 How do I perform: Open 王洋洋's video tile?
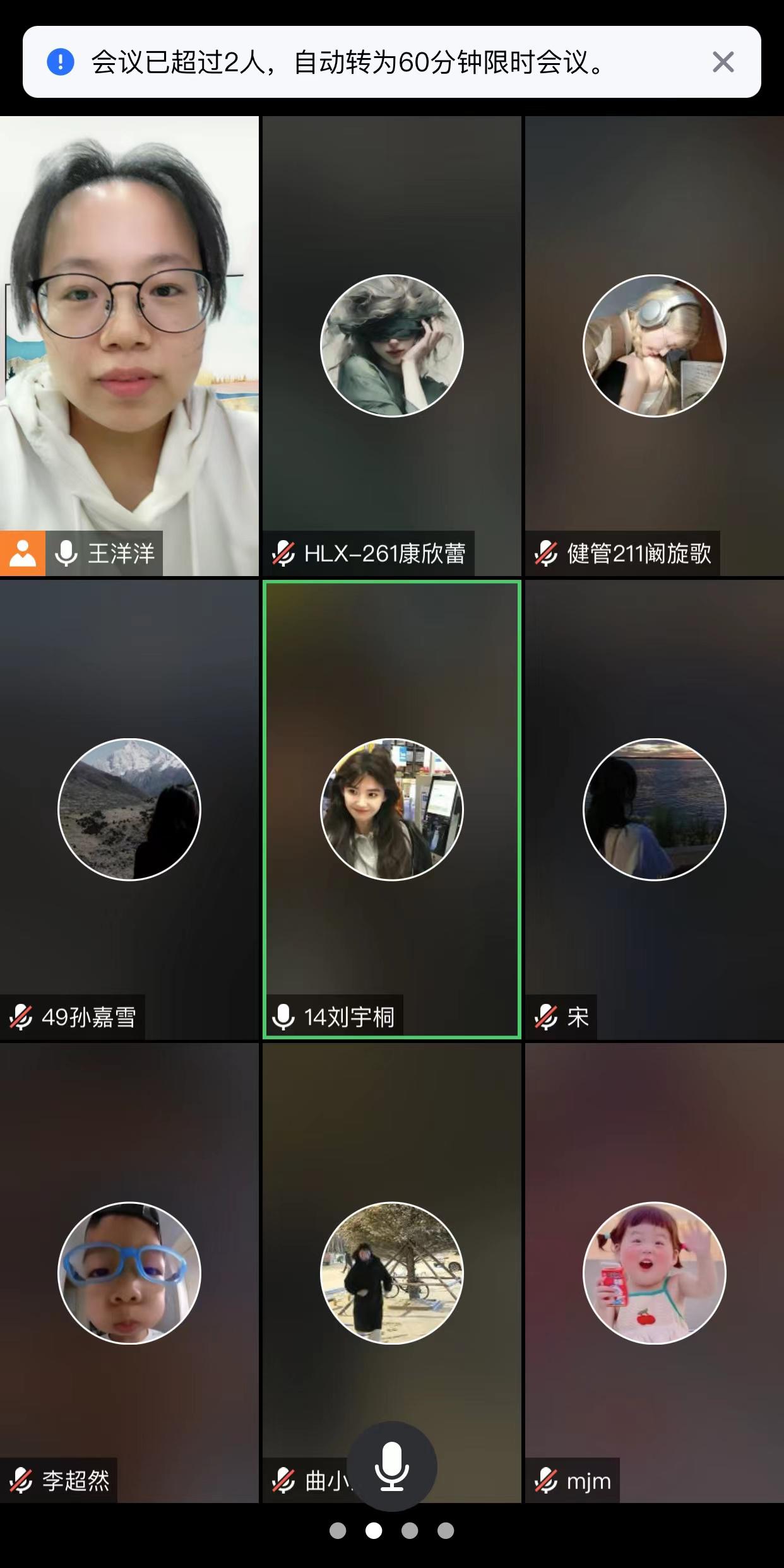(129, 346)
